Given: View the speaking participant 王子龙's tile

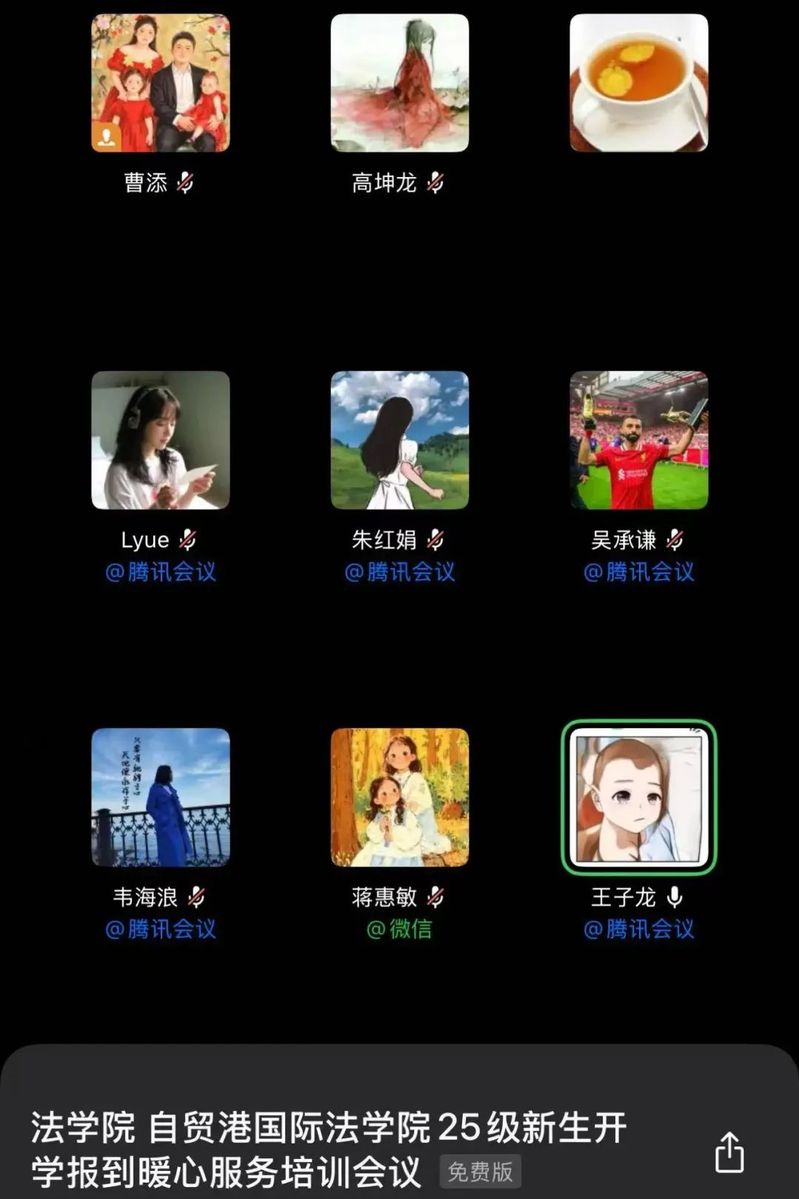Looking at the screenshot, I should [639, 797].
